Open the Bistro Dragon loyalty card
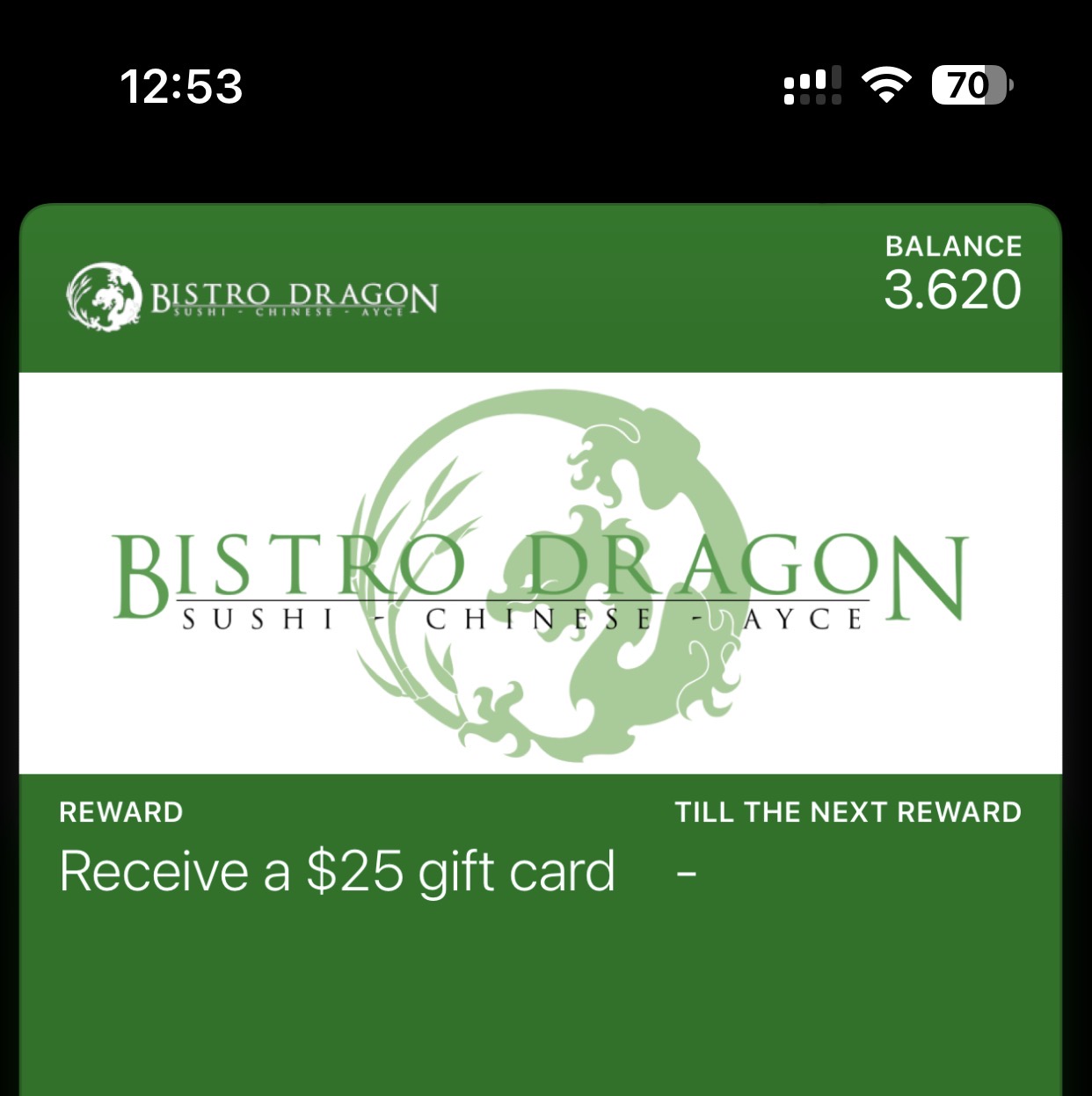The width and height of the screenshot is (1092, 1096). click(540, 575)
